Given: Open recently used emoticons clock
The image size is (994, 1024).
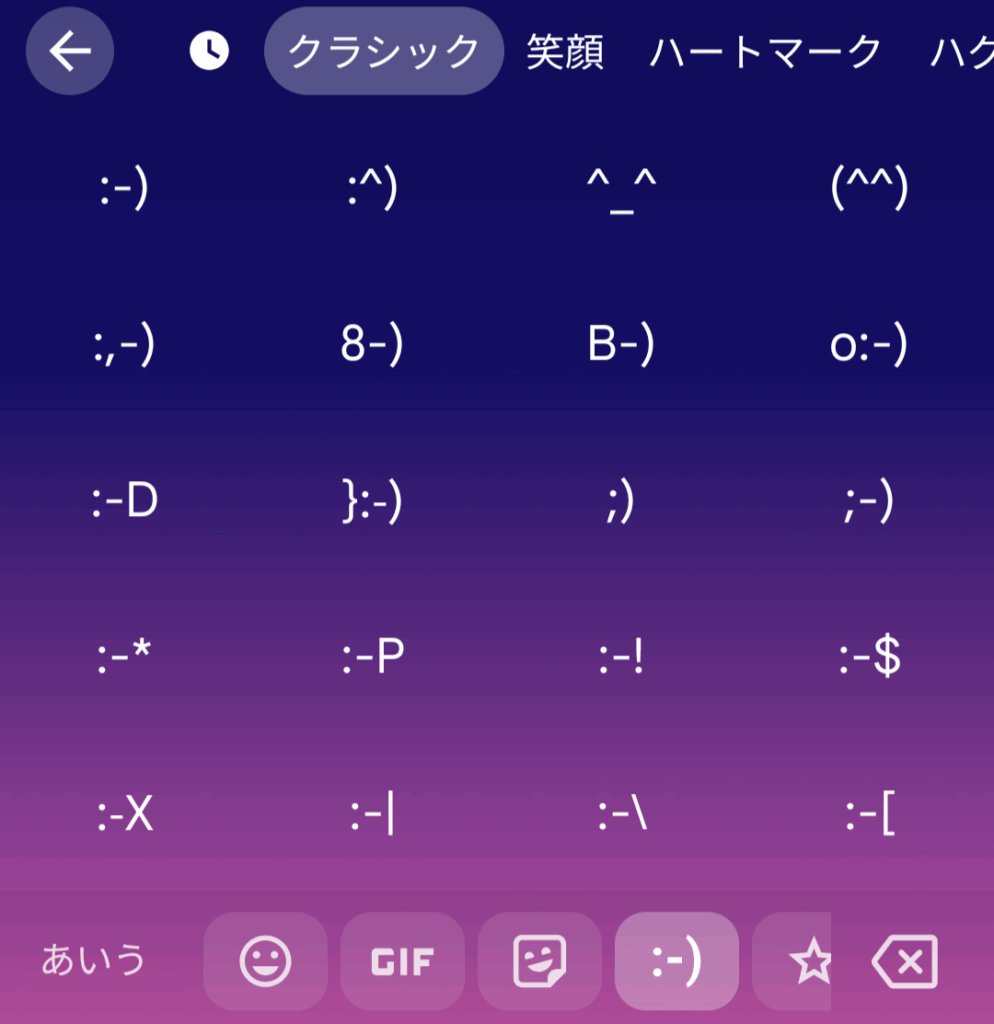Looking at the screenshot, I should tap(209, 51).
